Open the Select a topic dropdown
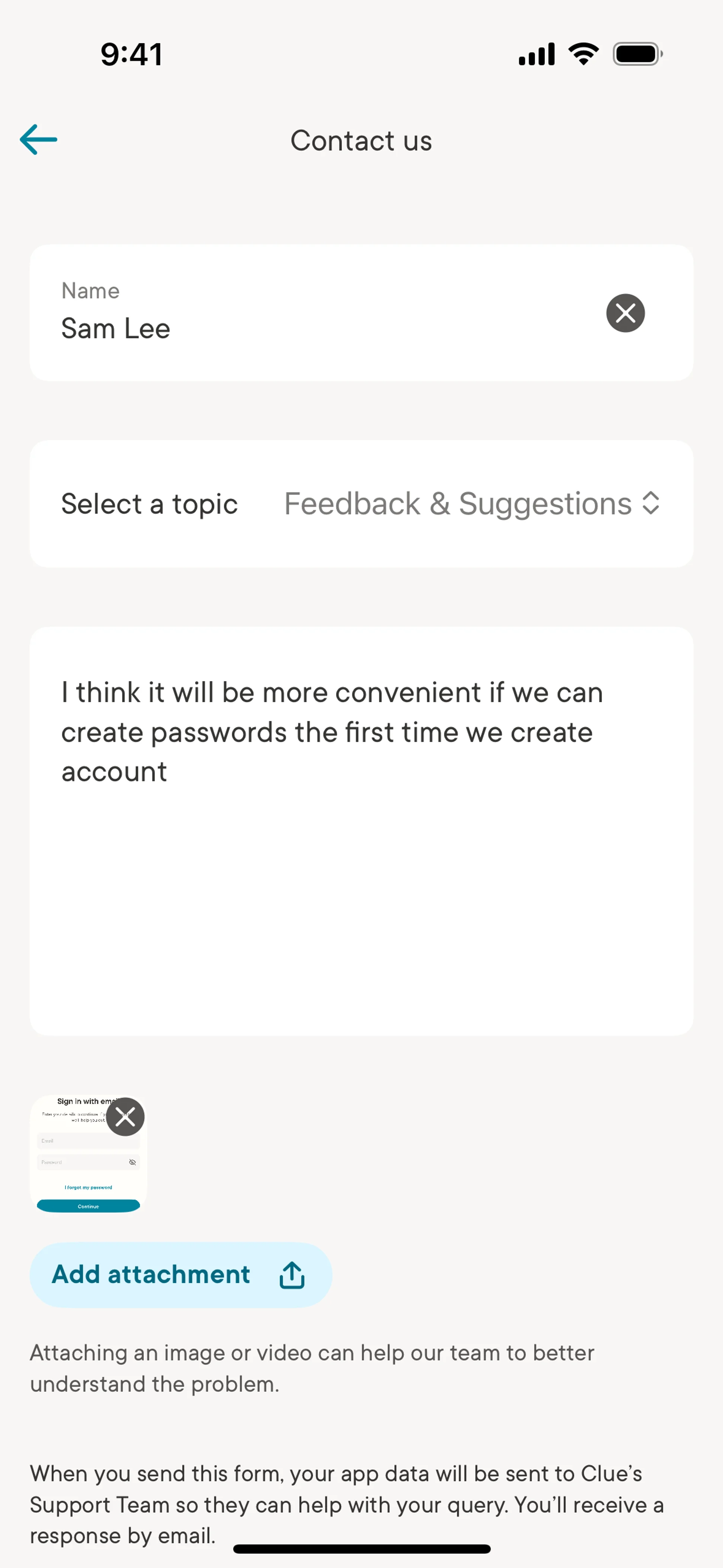Screen dimensions: 723x1568 472,504
